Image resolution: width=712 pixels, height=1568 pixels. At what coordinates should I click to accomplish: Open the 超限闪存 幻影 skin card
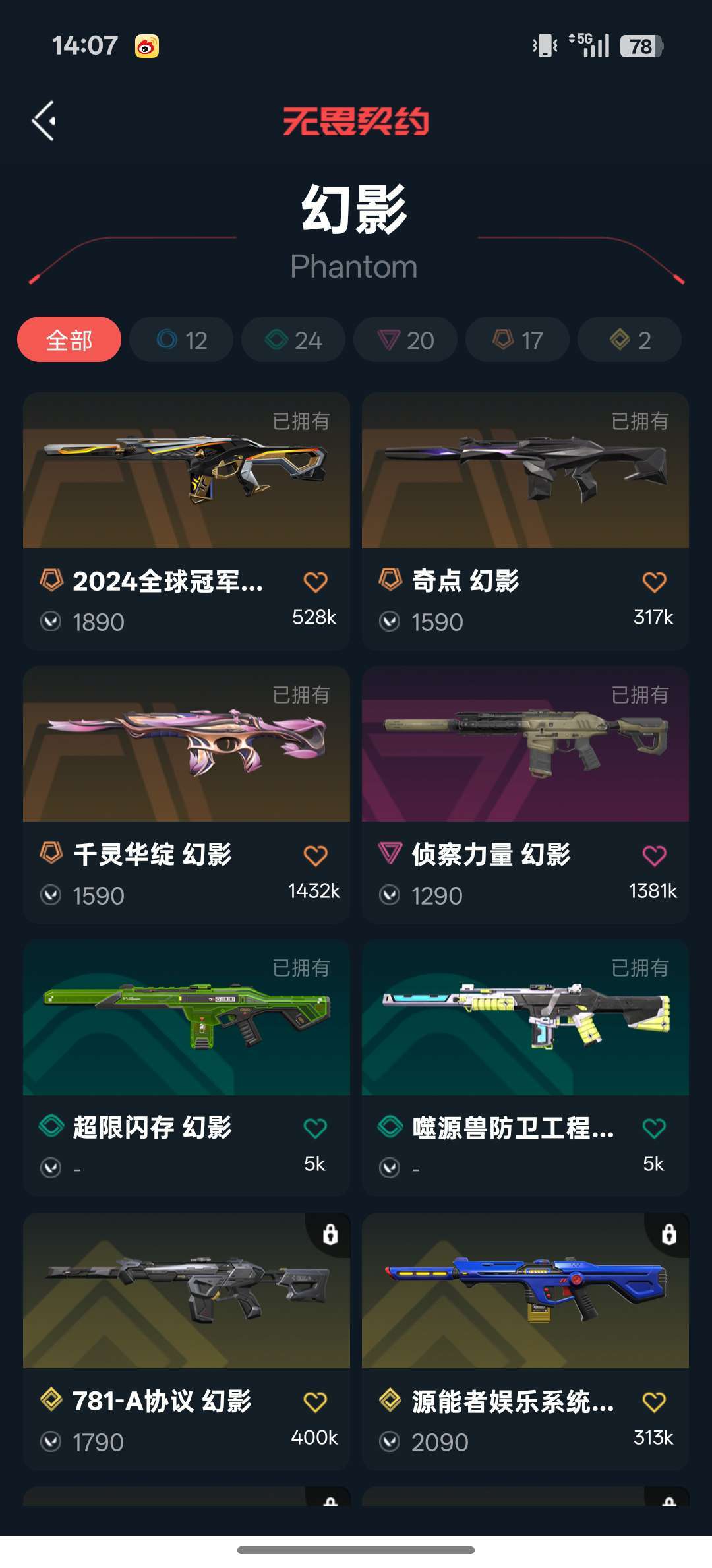click(187, 1068)
